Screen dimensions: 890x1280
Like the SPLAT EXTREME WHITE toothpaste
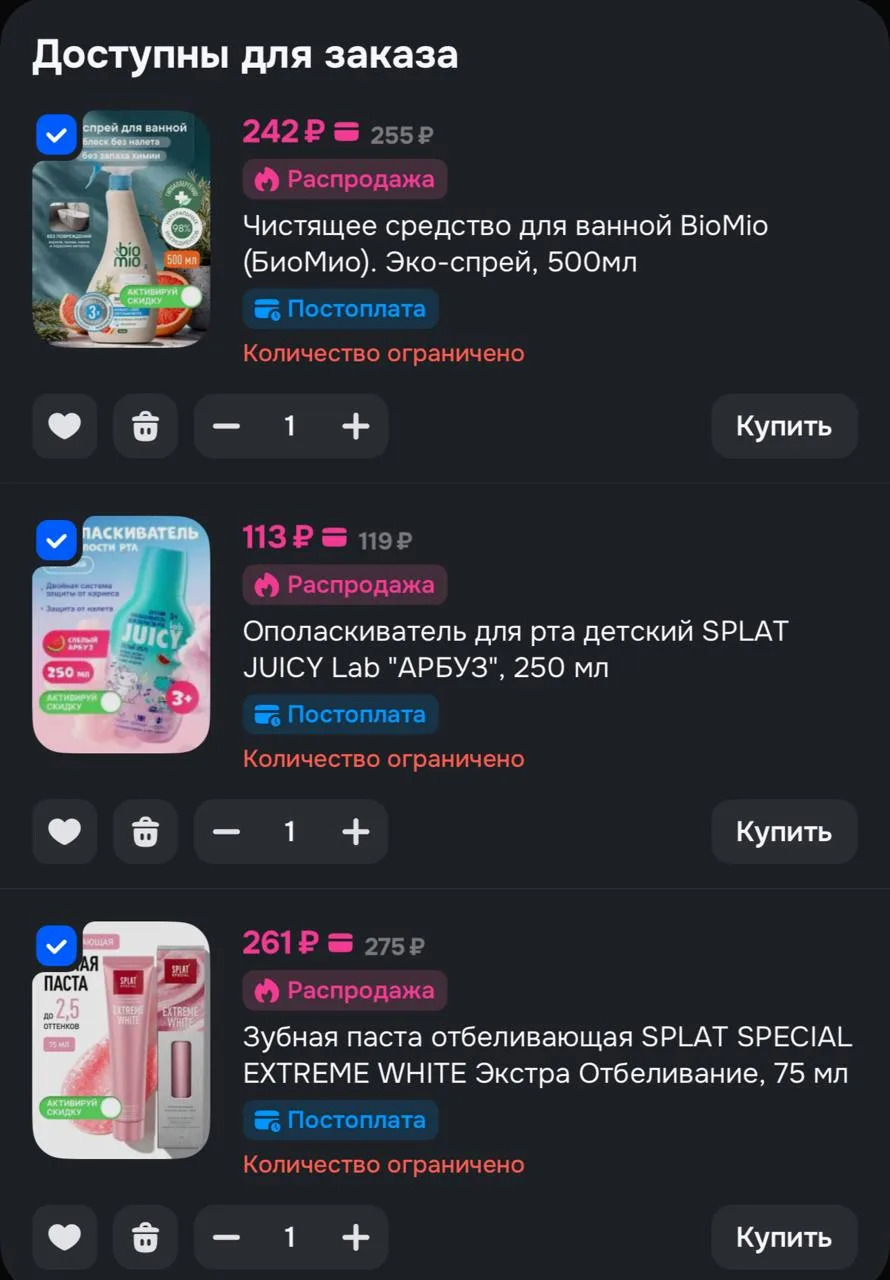click(x=65, y=1237)
